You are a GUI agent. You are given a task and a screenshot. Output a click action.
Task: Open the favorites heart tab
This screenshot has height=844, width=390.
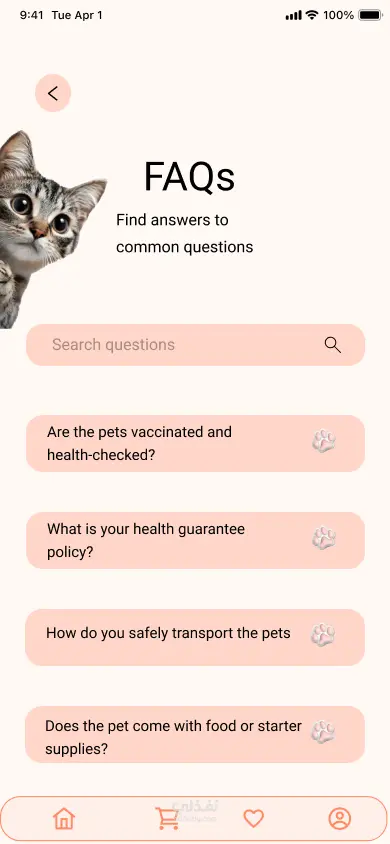click(253, 819)
